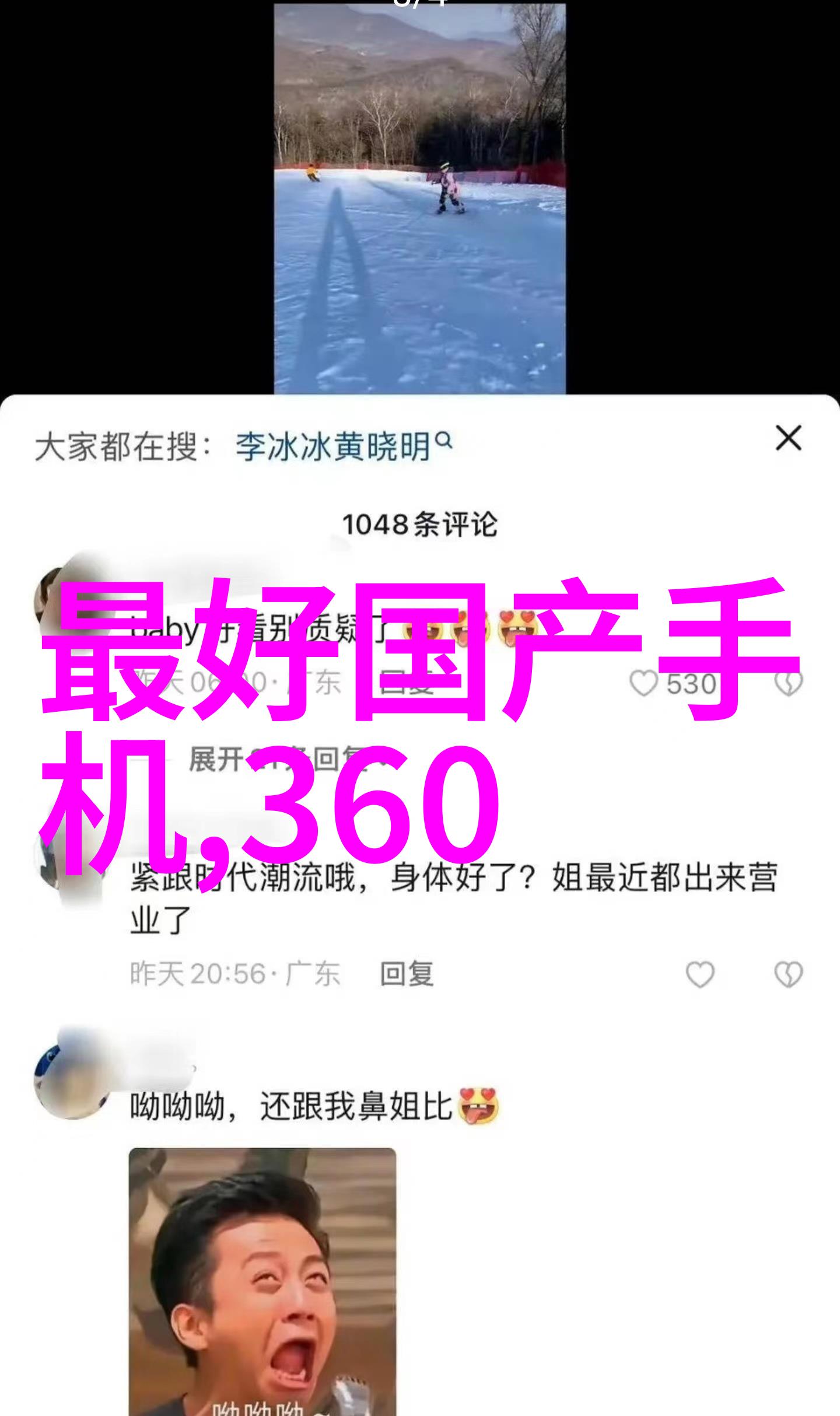Reply to the 昨天 20:56 comment

407,974
